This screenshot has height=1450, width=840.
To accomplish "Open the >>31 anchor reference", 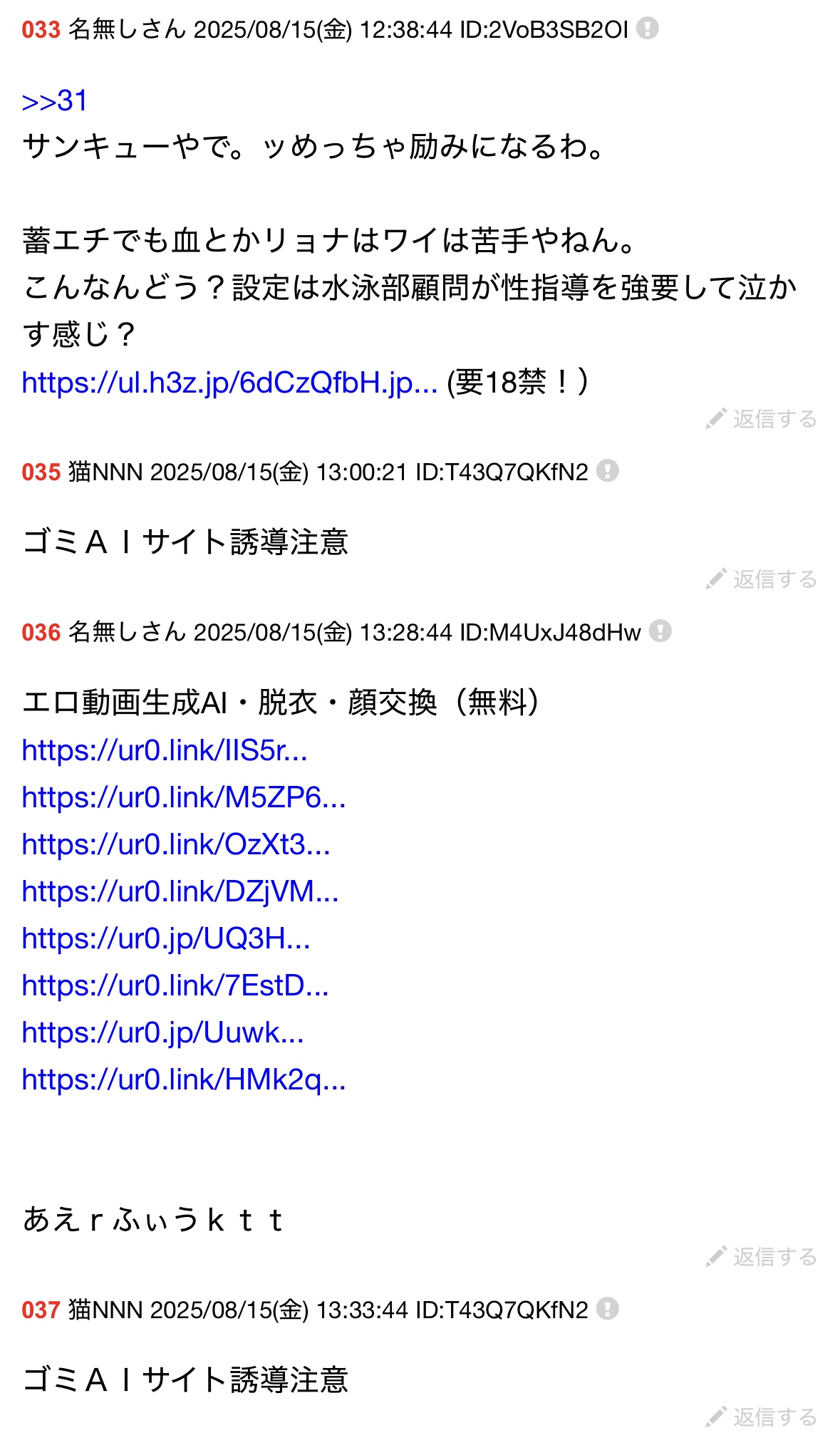I will (x=55, y=101).
